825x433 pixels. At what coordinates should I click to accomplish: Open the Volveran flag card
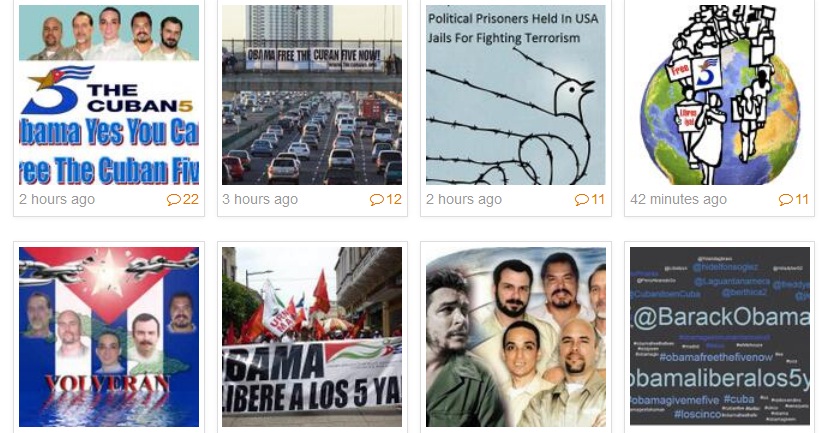tap(109, 337)
